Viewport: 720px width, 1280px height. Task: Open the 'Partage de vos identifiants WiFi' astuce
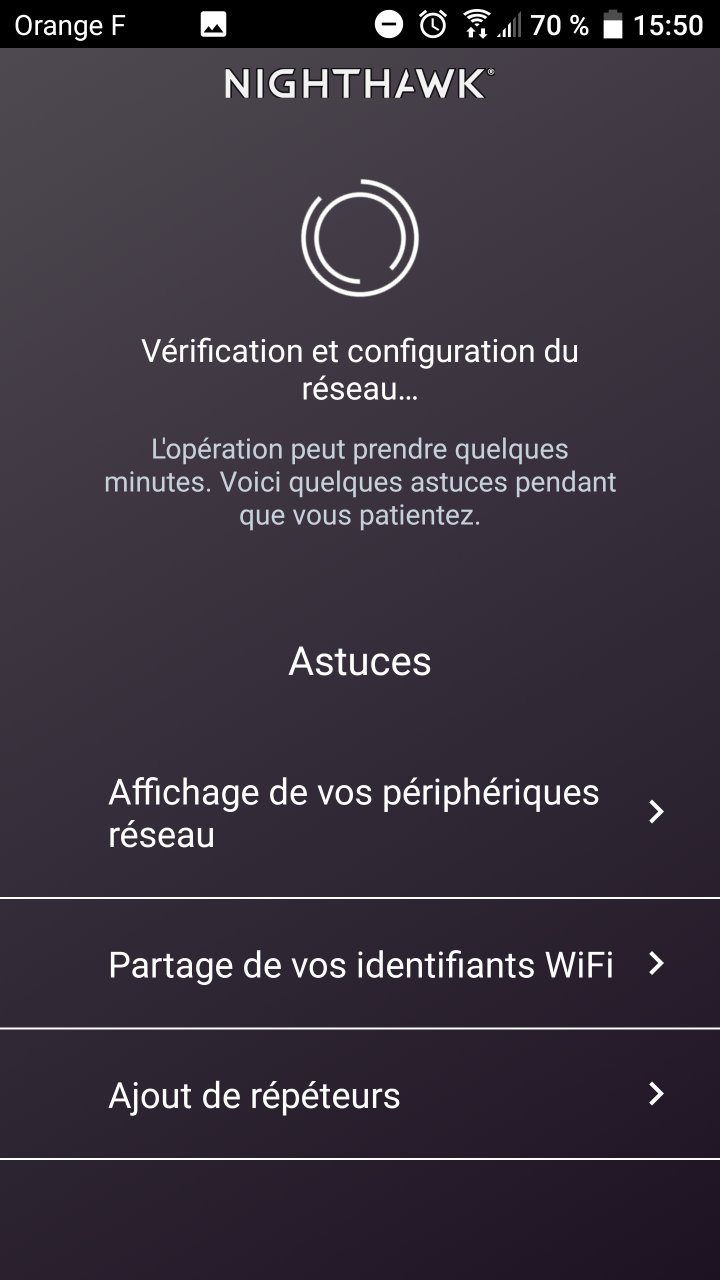click(362, 964)
